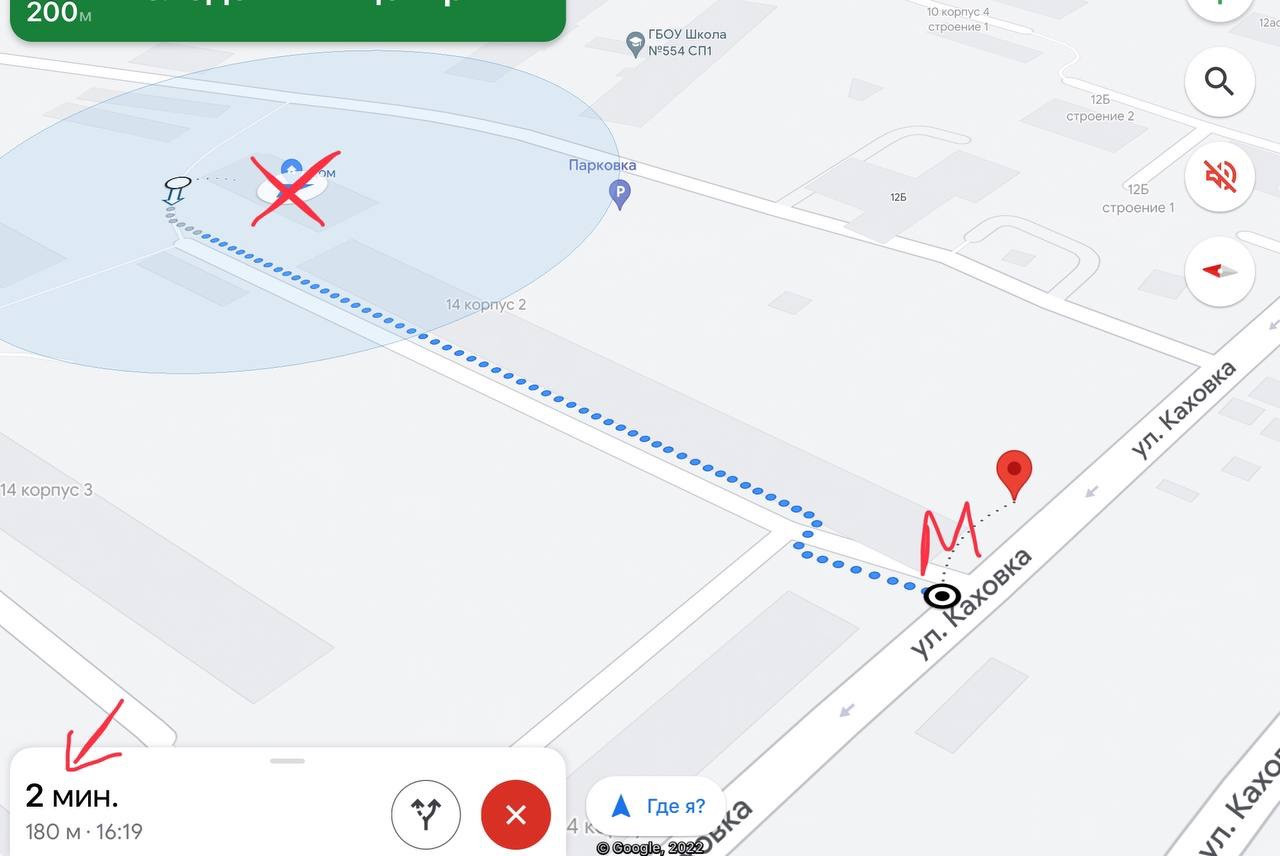Open ГБОУ Школа №554 СП1 marker
Viewport: 1280px width, 856px height.
[x=635, y=43]
